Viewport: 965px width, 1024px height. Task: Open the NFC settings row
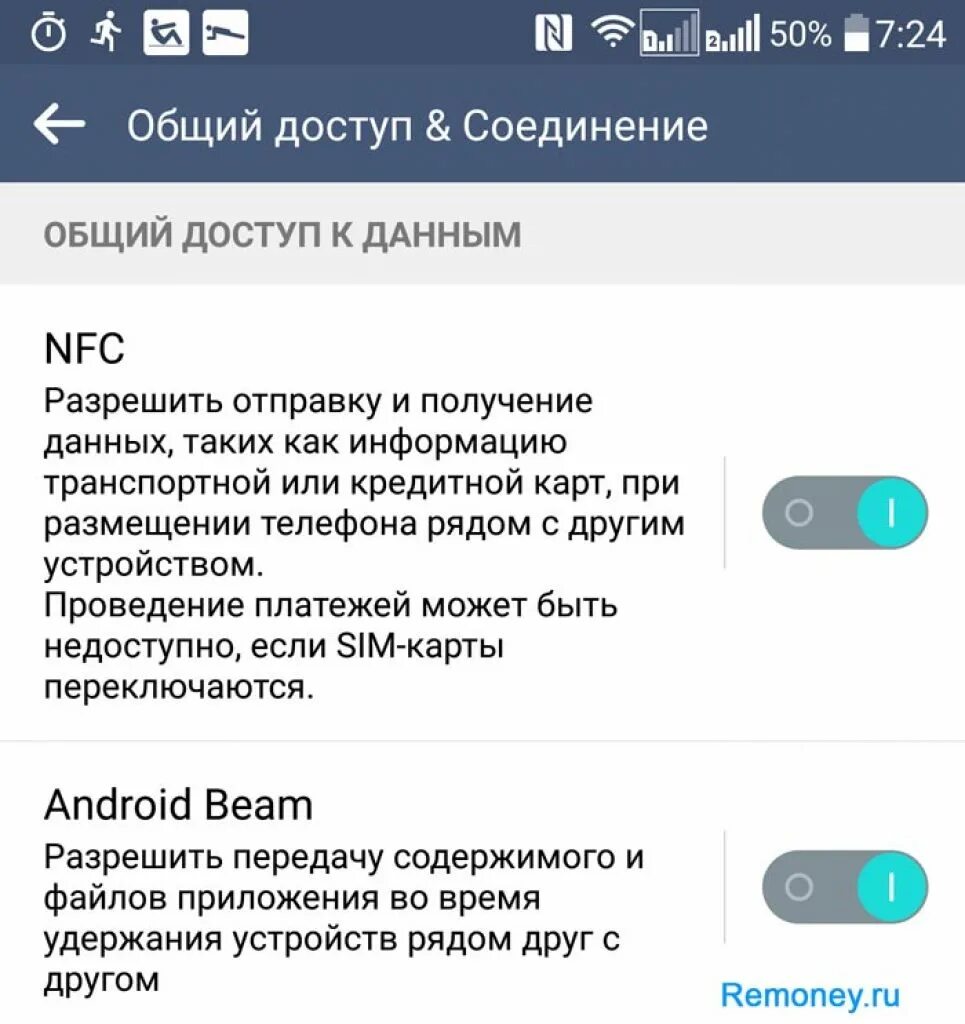(362, 513)
